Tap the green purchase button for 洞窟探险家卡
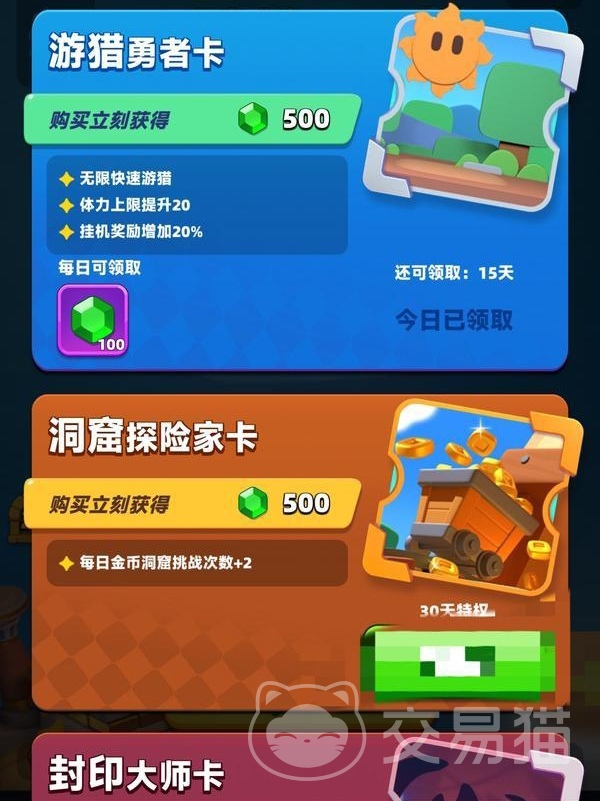Viewport: 600px width, 801px height. 456,659
